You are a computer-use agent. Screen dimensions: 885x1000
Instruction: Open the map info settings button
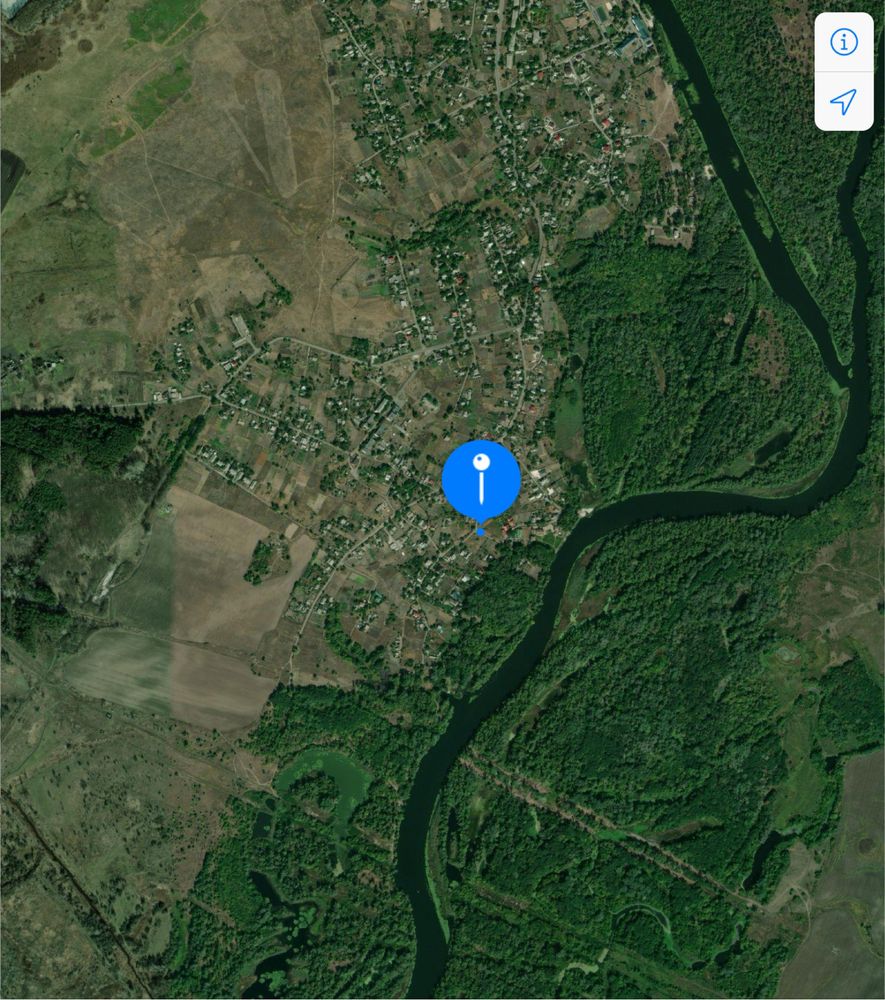844,42
